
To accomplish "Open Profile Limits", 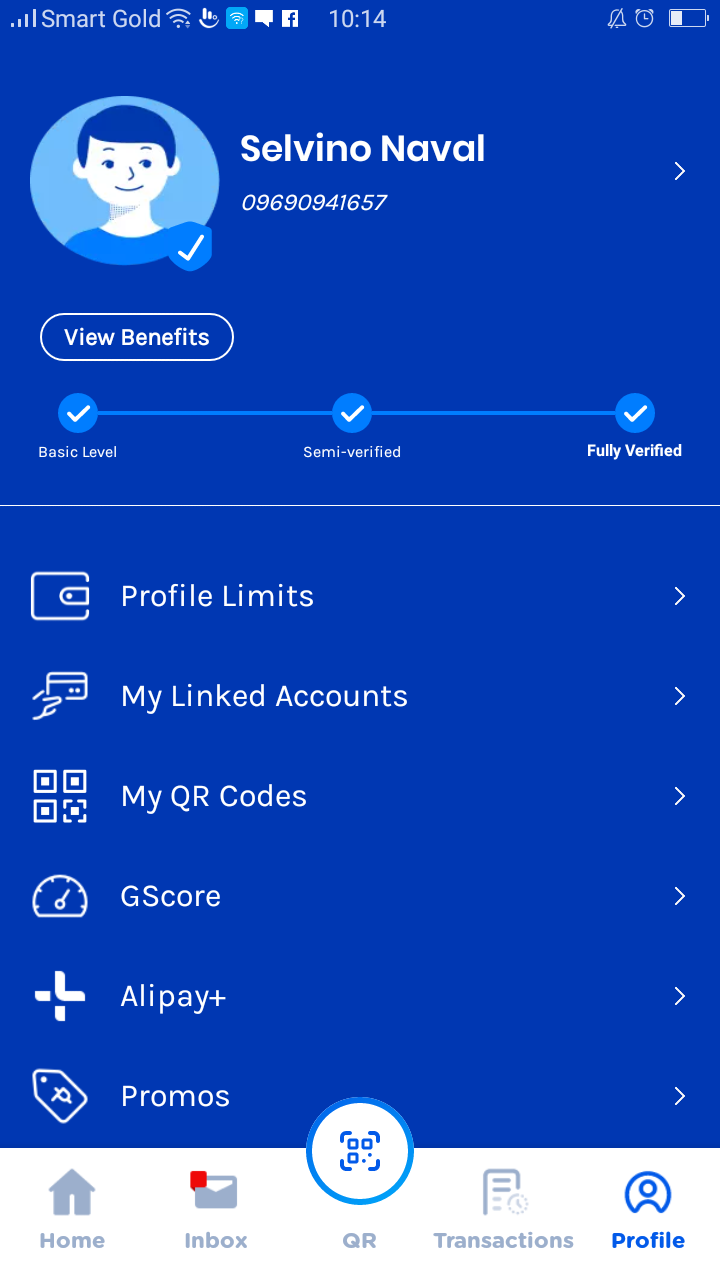I will (x=360, y=596).
